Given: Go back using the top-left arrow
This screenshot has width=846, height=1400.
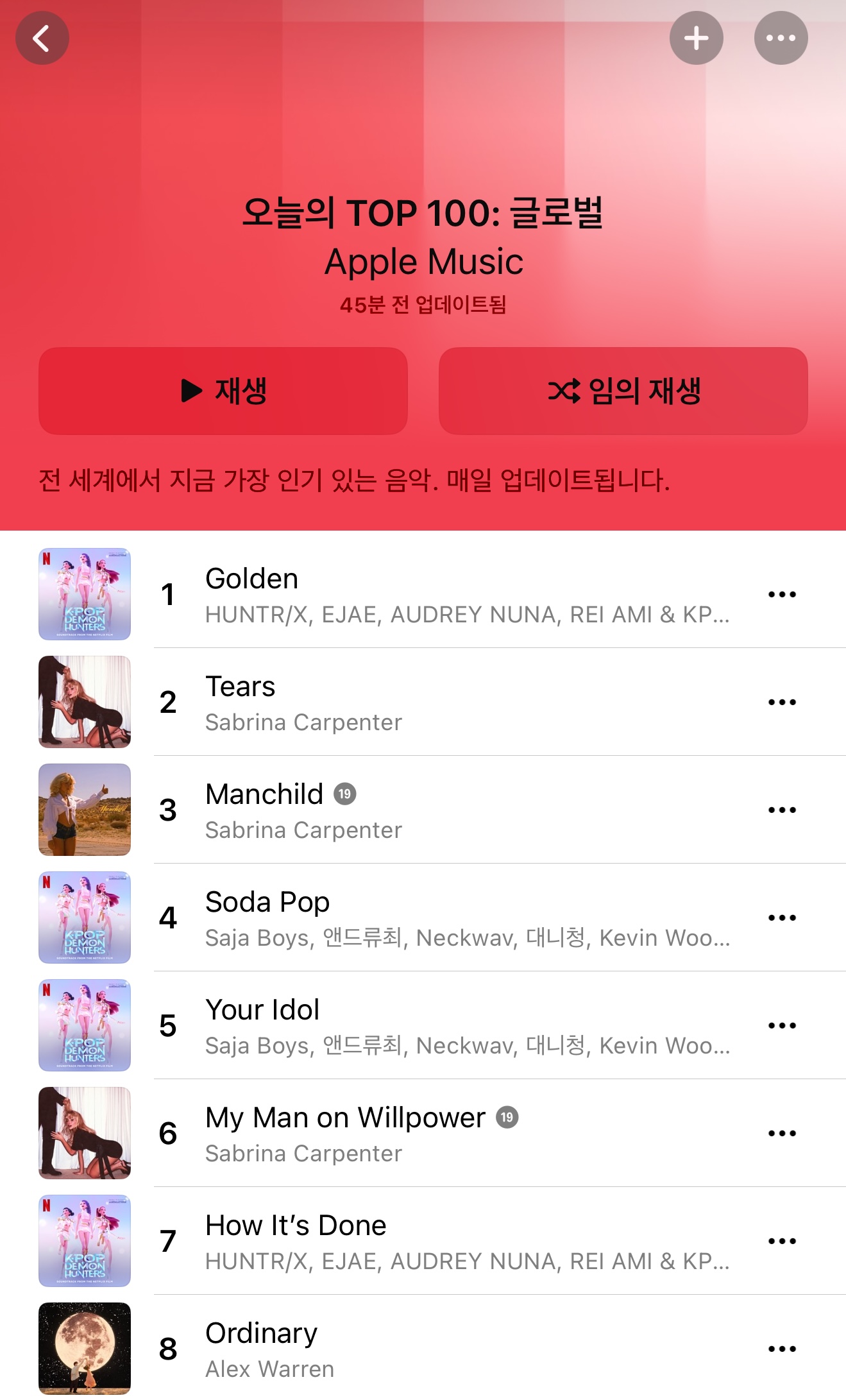Looking at the screenshot, I should point(42,38).
